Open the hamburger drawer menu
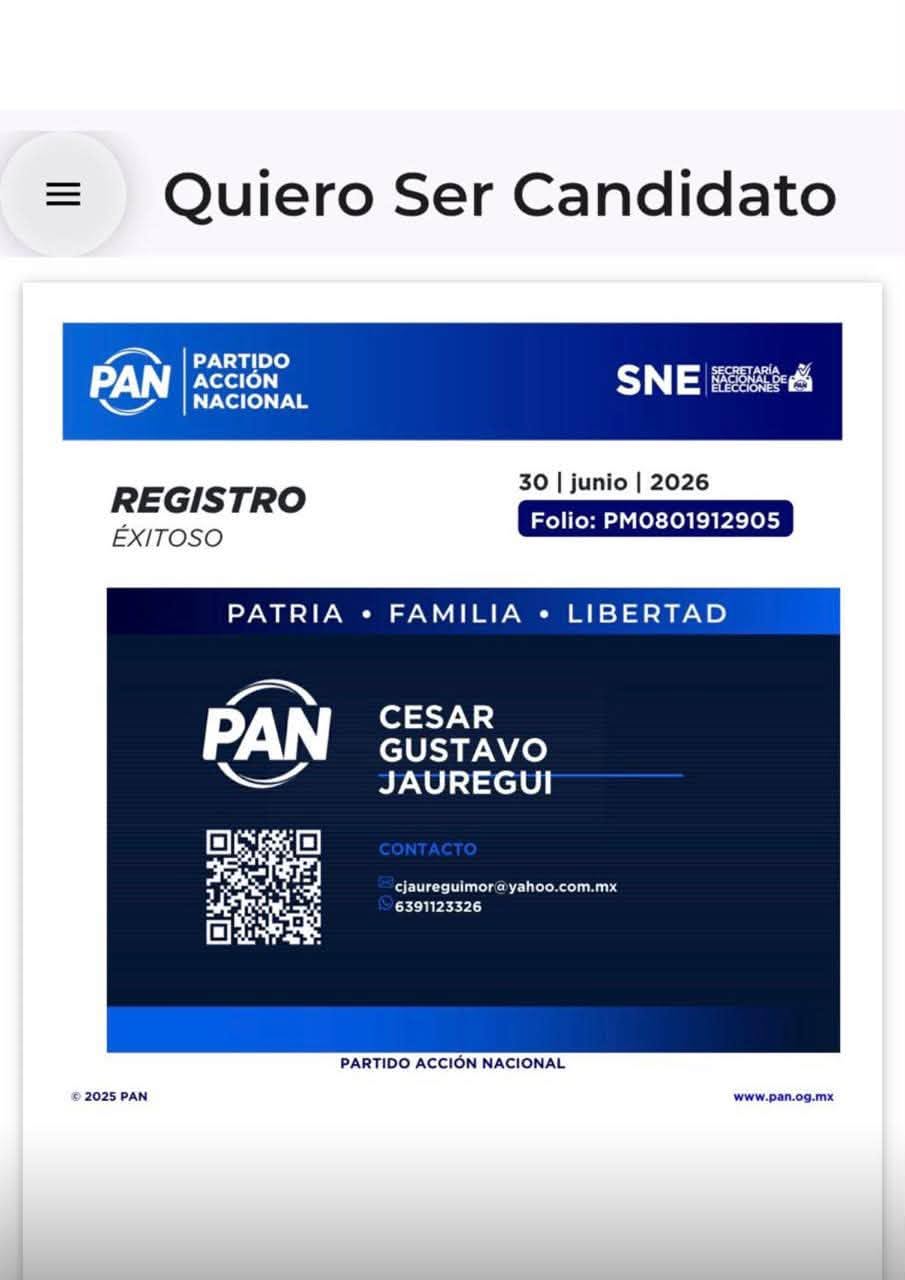 tap(63, 194)
